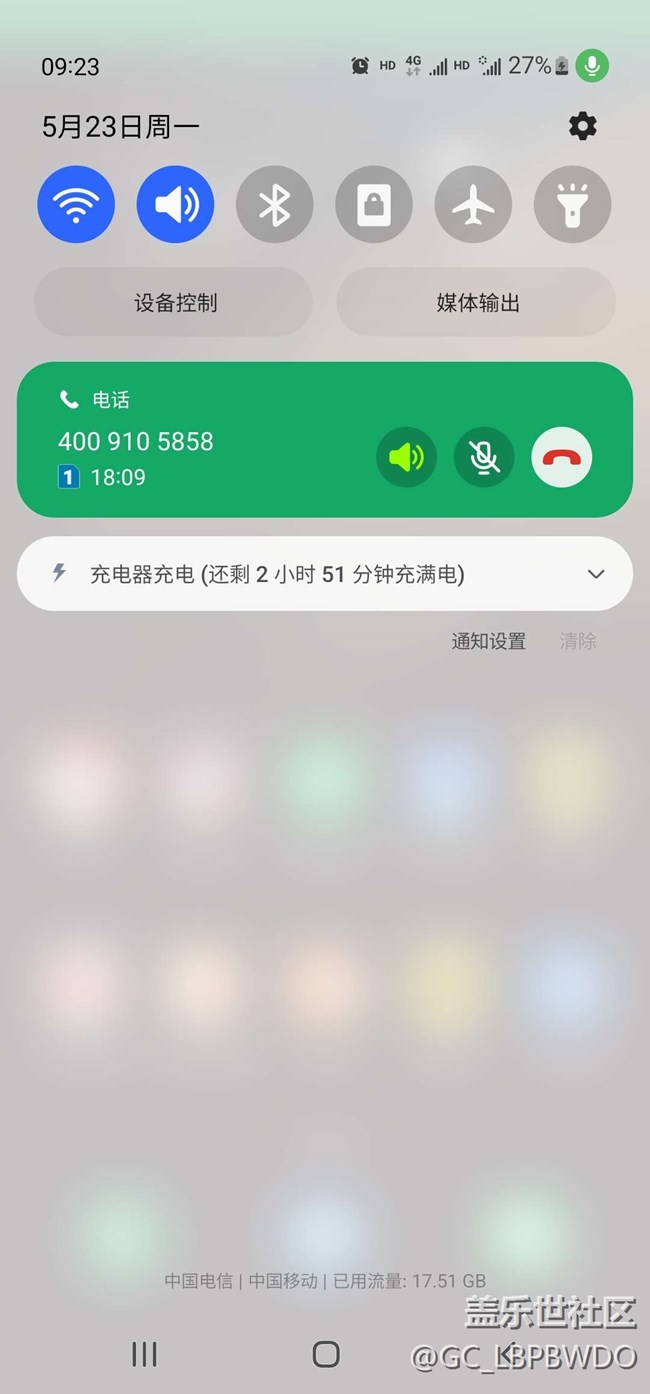The width and height of the screenshot is (650, 1394).
Task: Tap the home navigation button
Action: point(326,1354)
